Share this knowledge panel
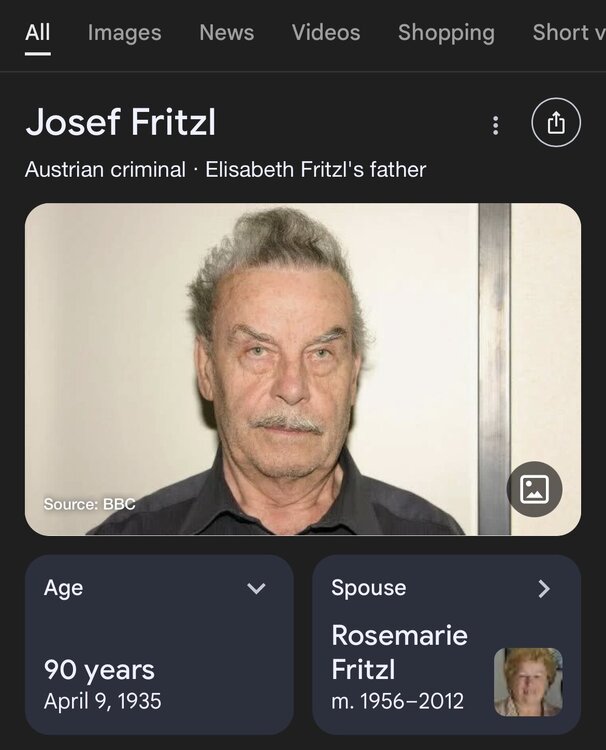Screen dimensions: 606x750 coord(556,124)
